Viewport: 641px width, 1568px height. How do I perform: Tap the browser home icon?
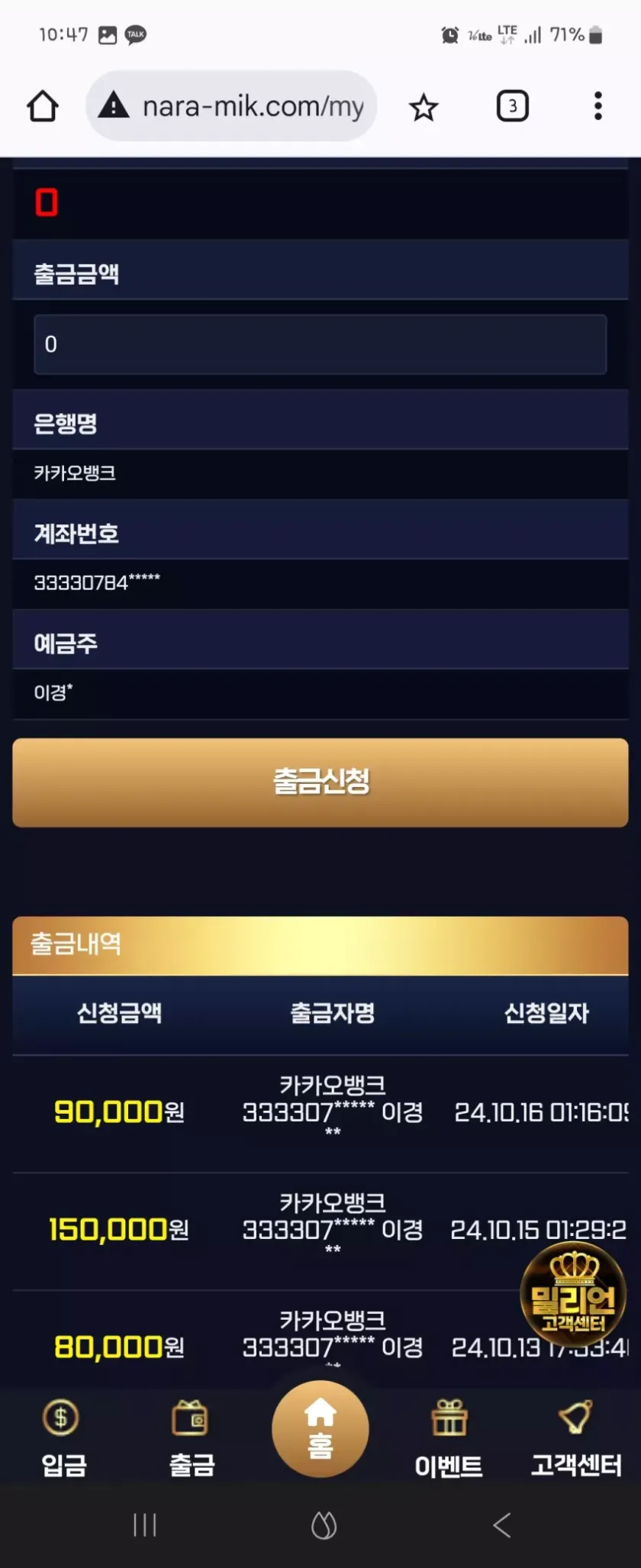43,107
